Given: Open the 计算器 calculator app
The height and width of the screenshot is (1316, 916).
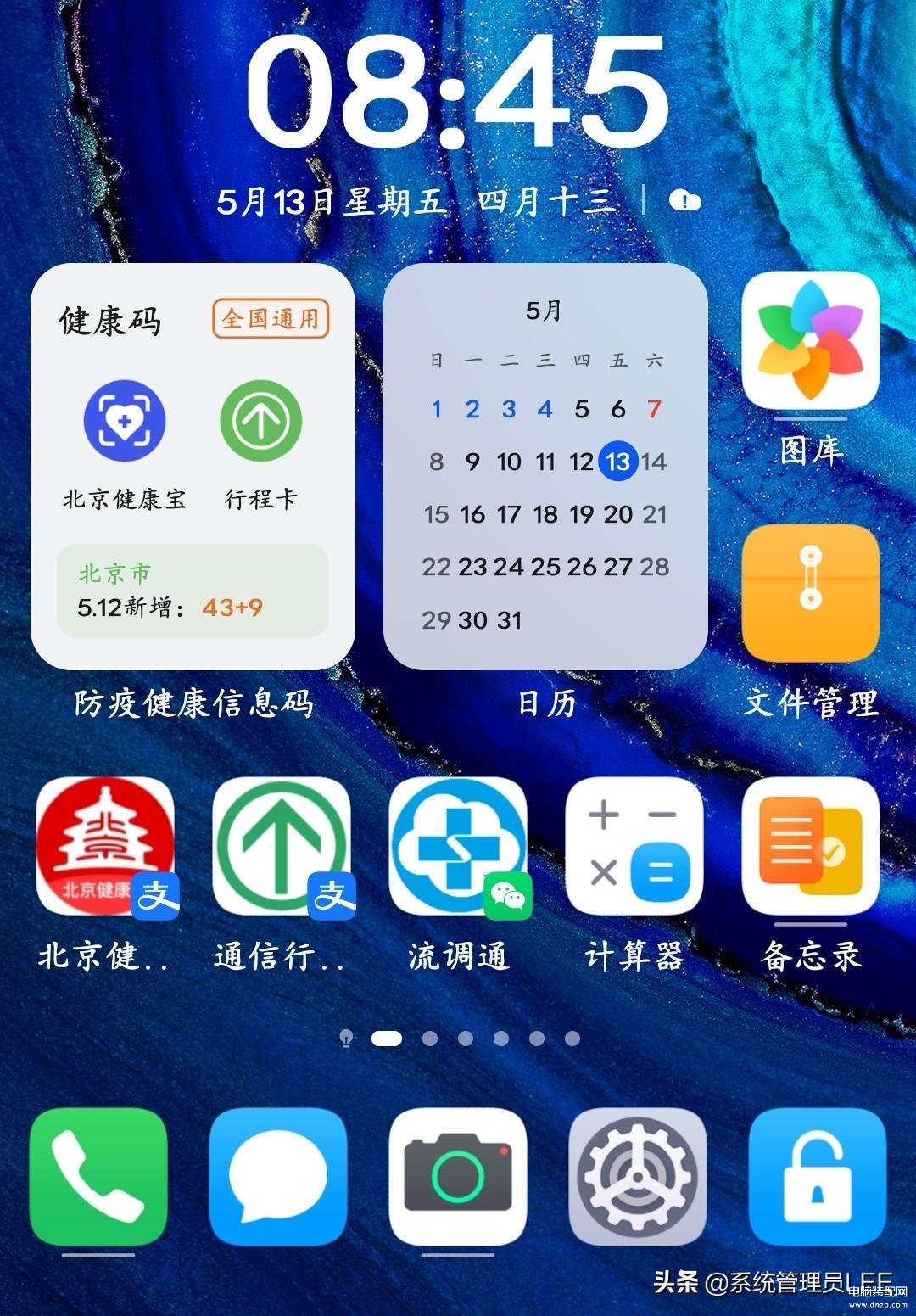Looking at the screenshot, I should [x=634, y=847].
